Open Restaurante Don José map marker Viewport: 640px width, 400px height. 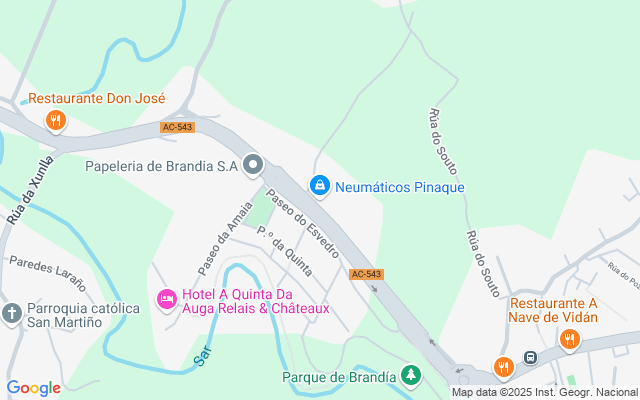pyautogui.click(x=56, y=121)
